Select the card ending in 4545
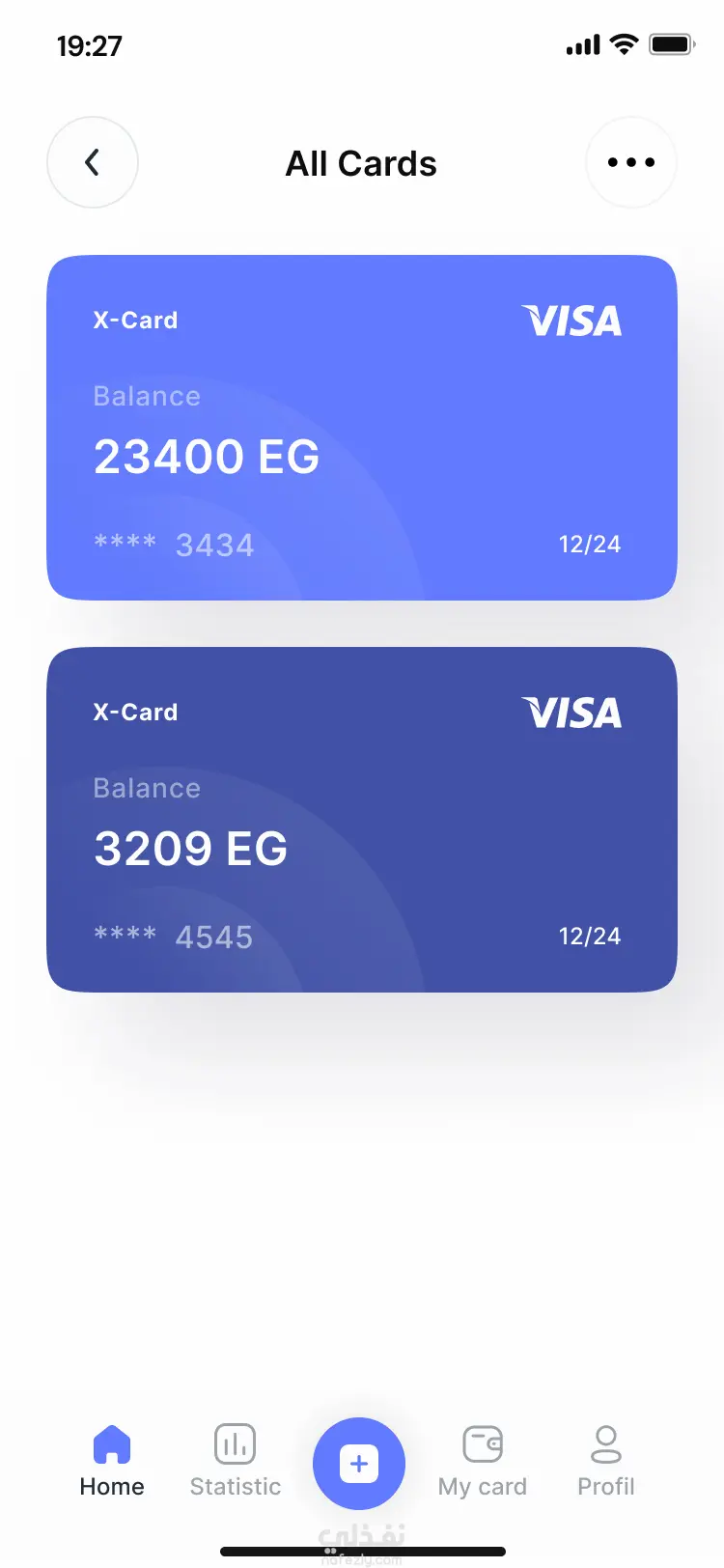This screenshot has height=1568, width=724. [362, 820]
